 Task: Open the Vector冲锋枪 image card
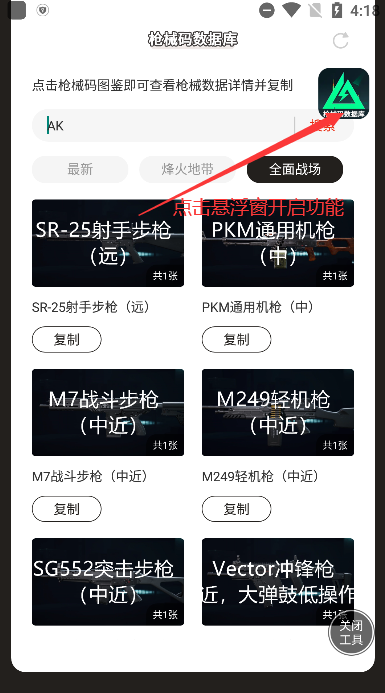(278, 582)
